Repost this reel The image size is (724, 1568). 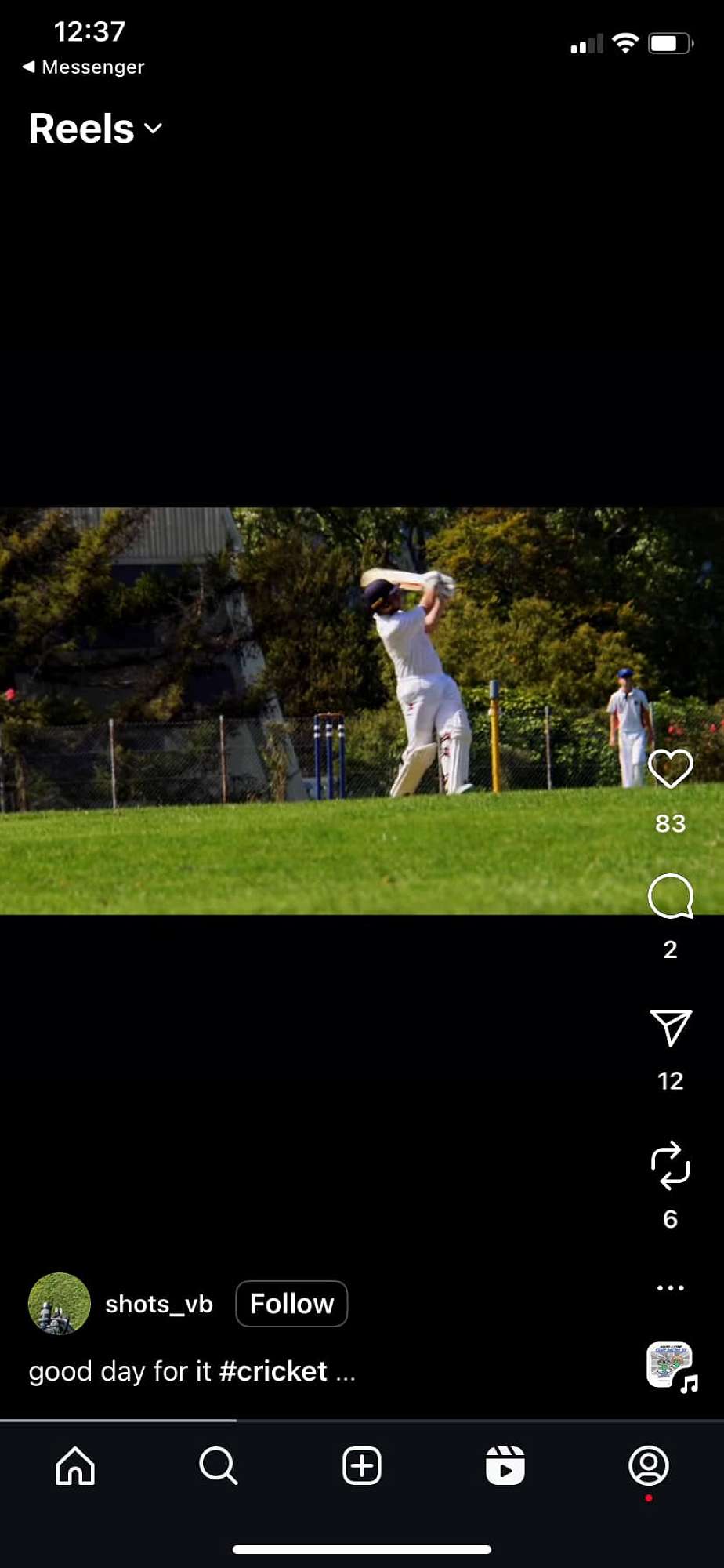point(671,1166)
